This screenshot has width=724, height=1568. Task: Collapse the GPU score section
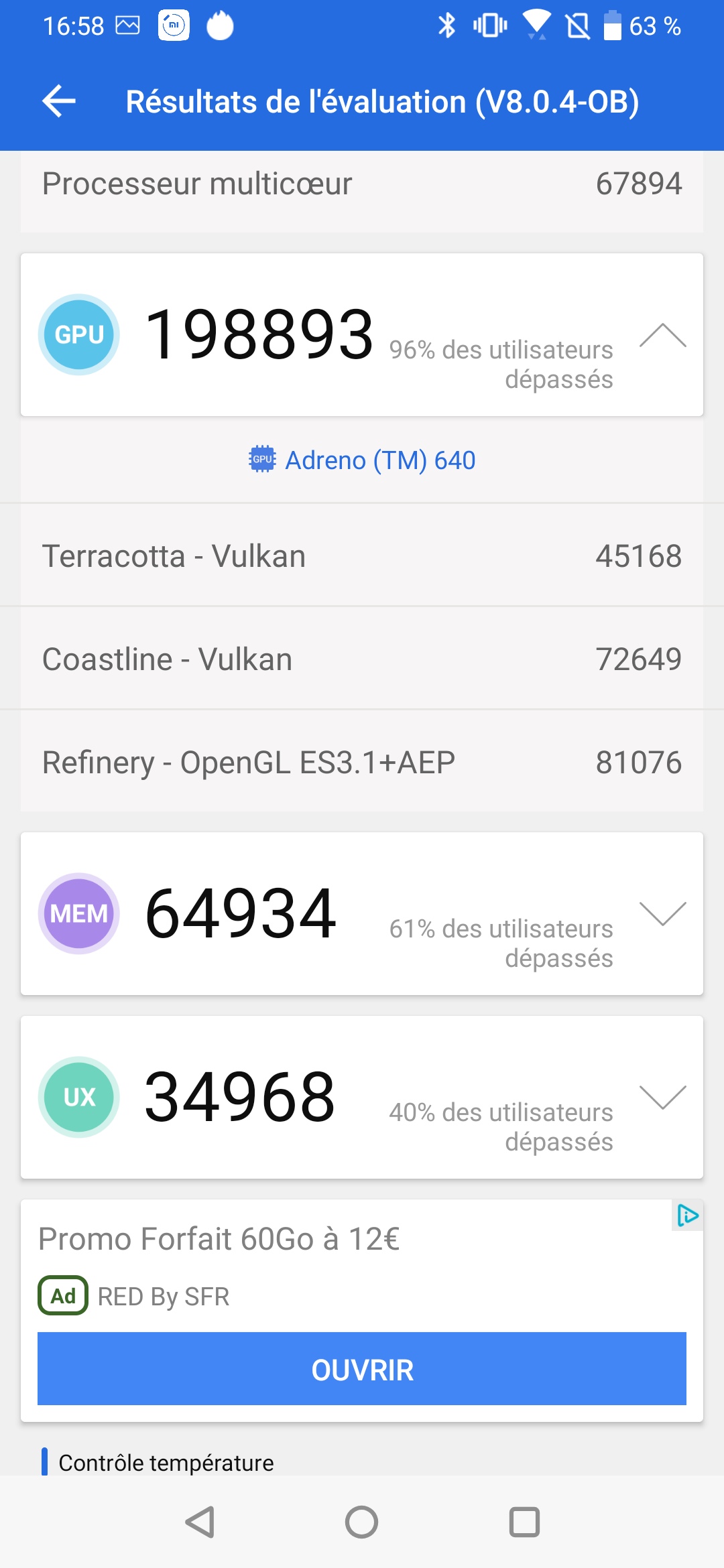[x=662, y=335]
